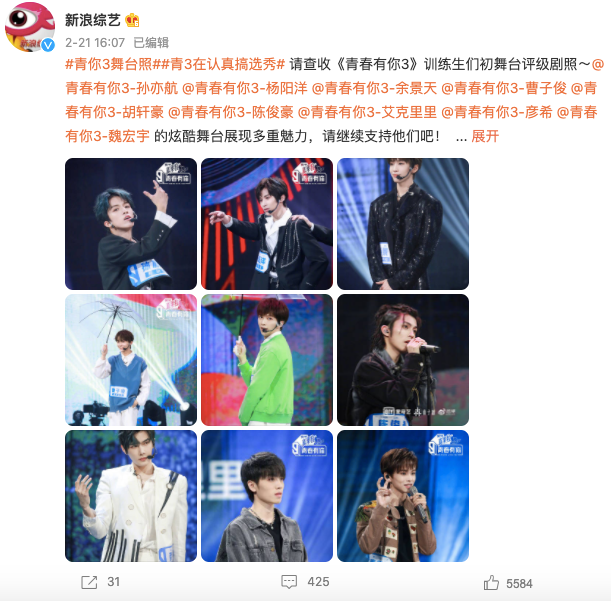Open mention @青春有你3-艾克里里
The image size is (611, 601).
368,112
